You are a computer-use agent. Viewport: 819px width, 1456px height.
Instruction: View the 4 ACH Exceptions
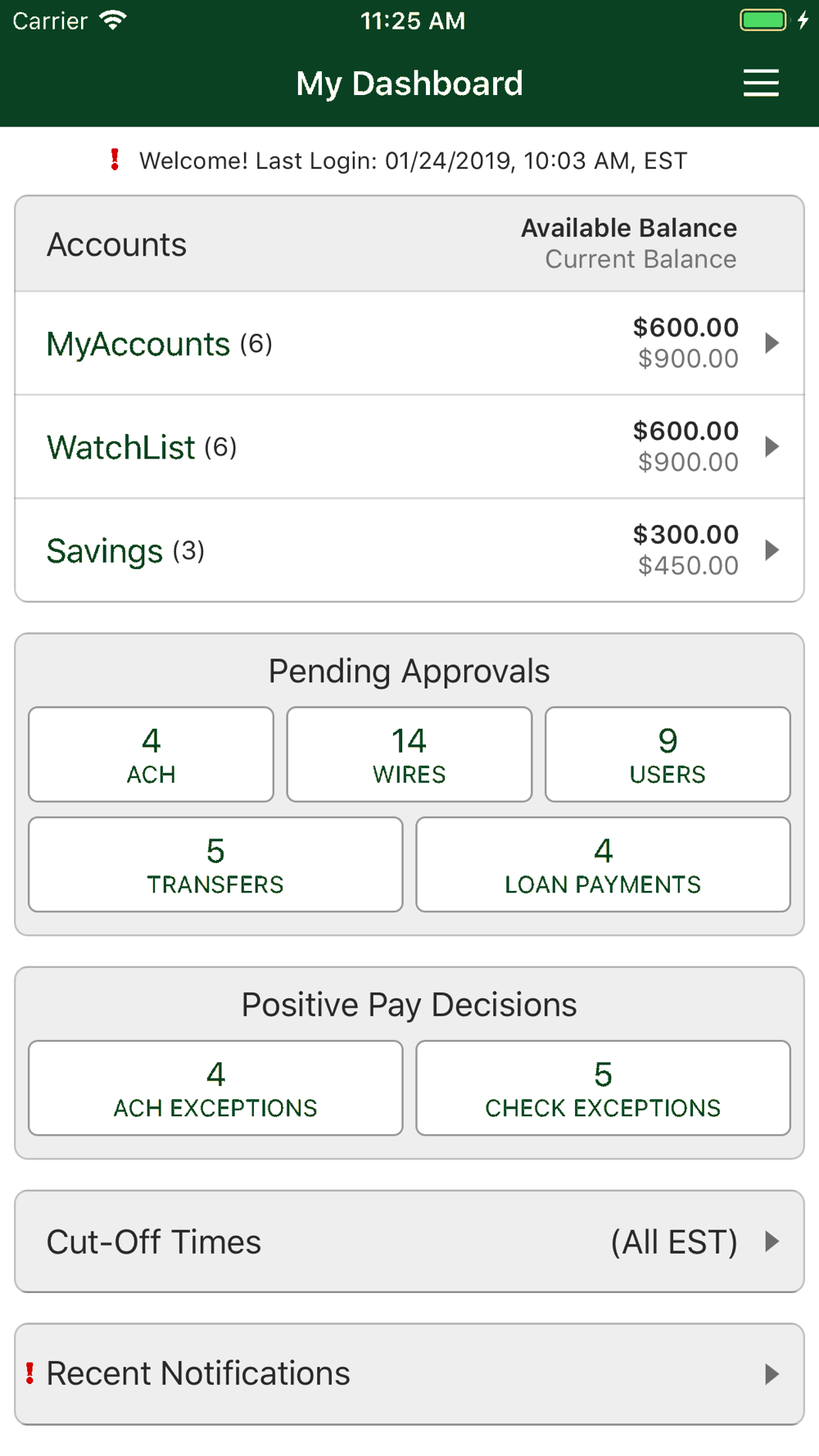pyautogui.click(x=215, y=1087)
